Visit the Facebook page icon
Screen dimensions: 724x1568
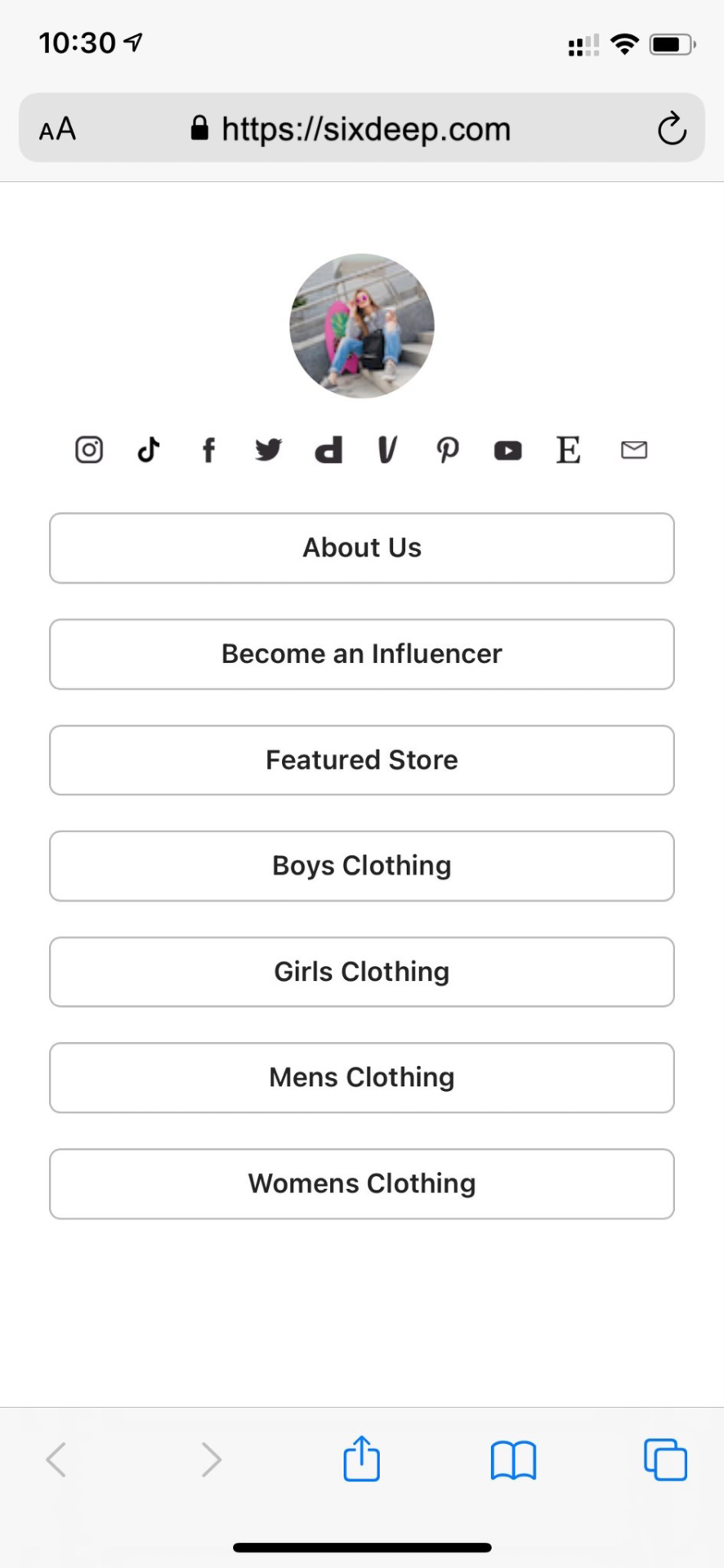[208, 450]
